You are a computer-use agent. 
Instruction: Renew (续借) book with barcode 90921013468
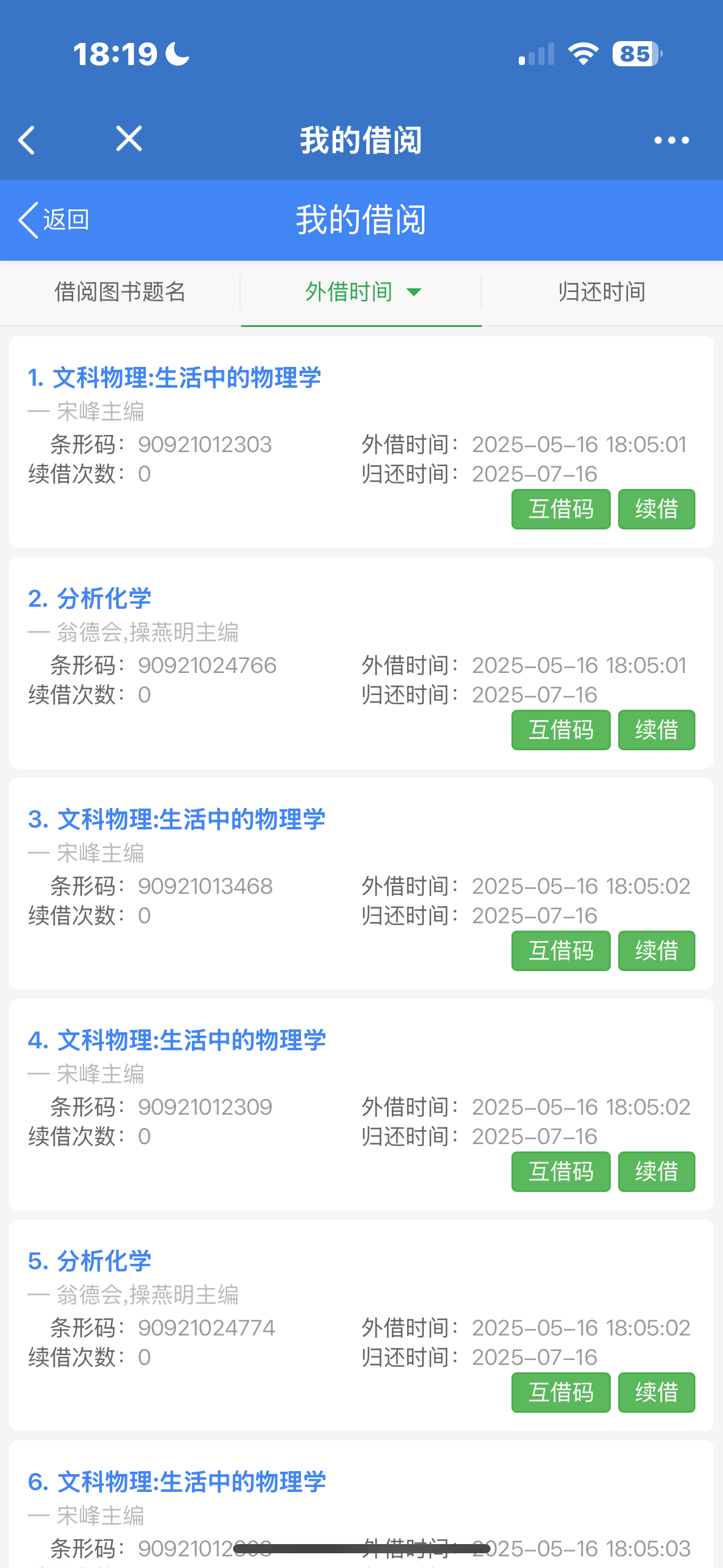[656, 951]
